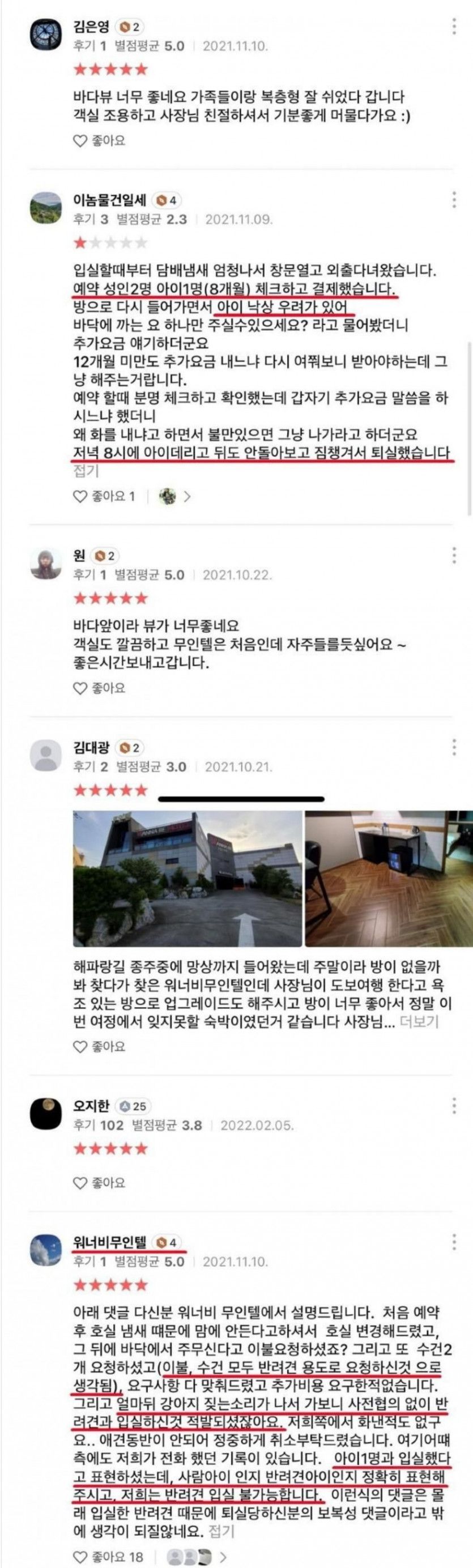The width and height of the screenshot is (473, 1568).
Task: View who liked 이놈물건일세's review
Action: pos(174,496)
